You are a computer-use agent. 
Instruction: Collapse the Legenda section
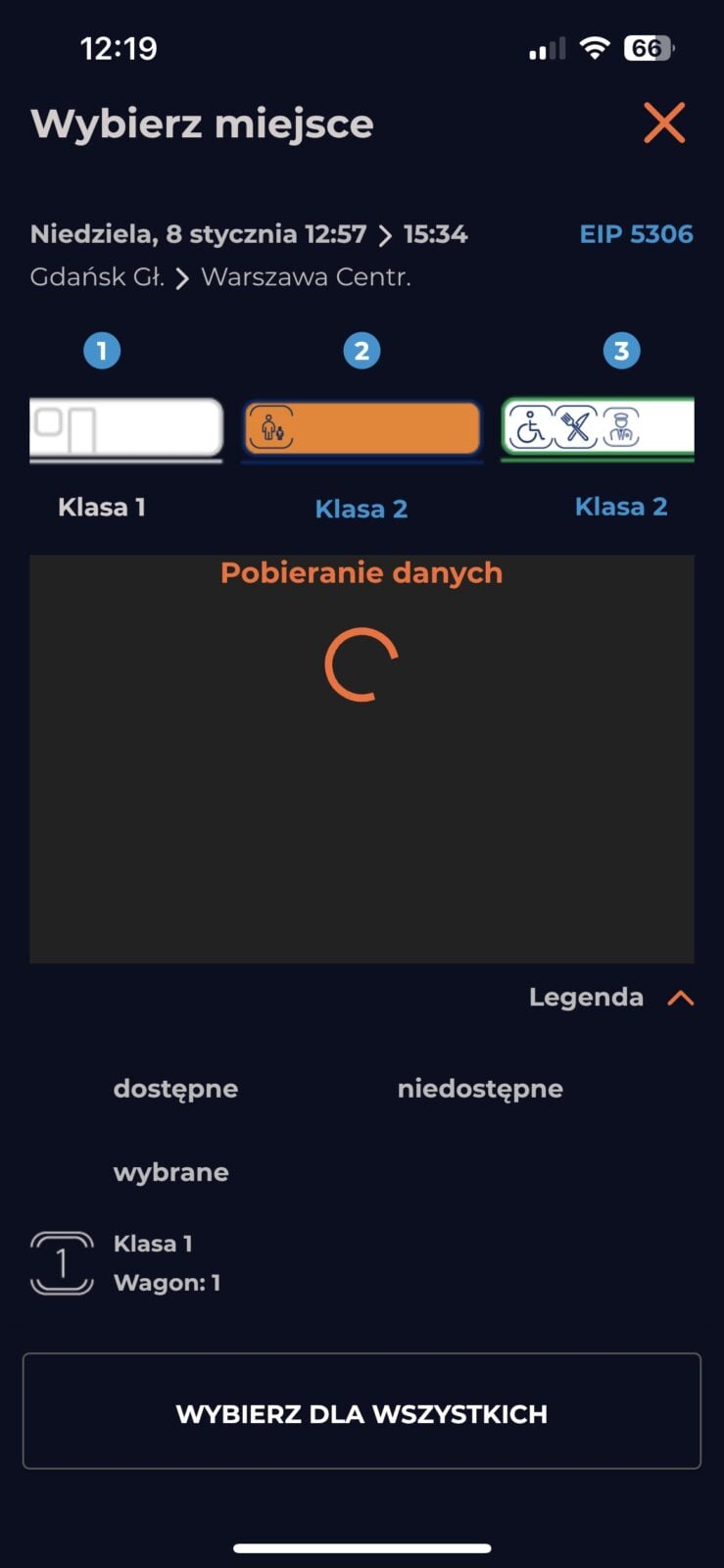tap(679, 998)
